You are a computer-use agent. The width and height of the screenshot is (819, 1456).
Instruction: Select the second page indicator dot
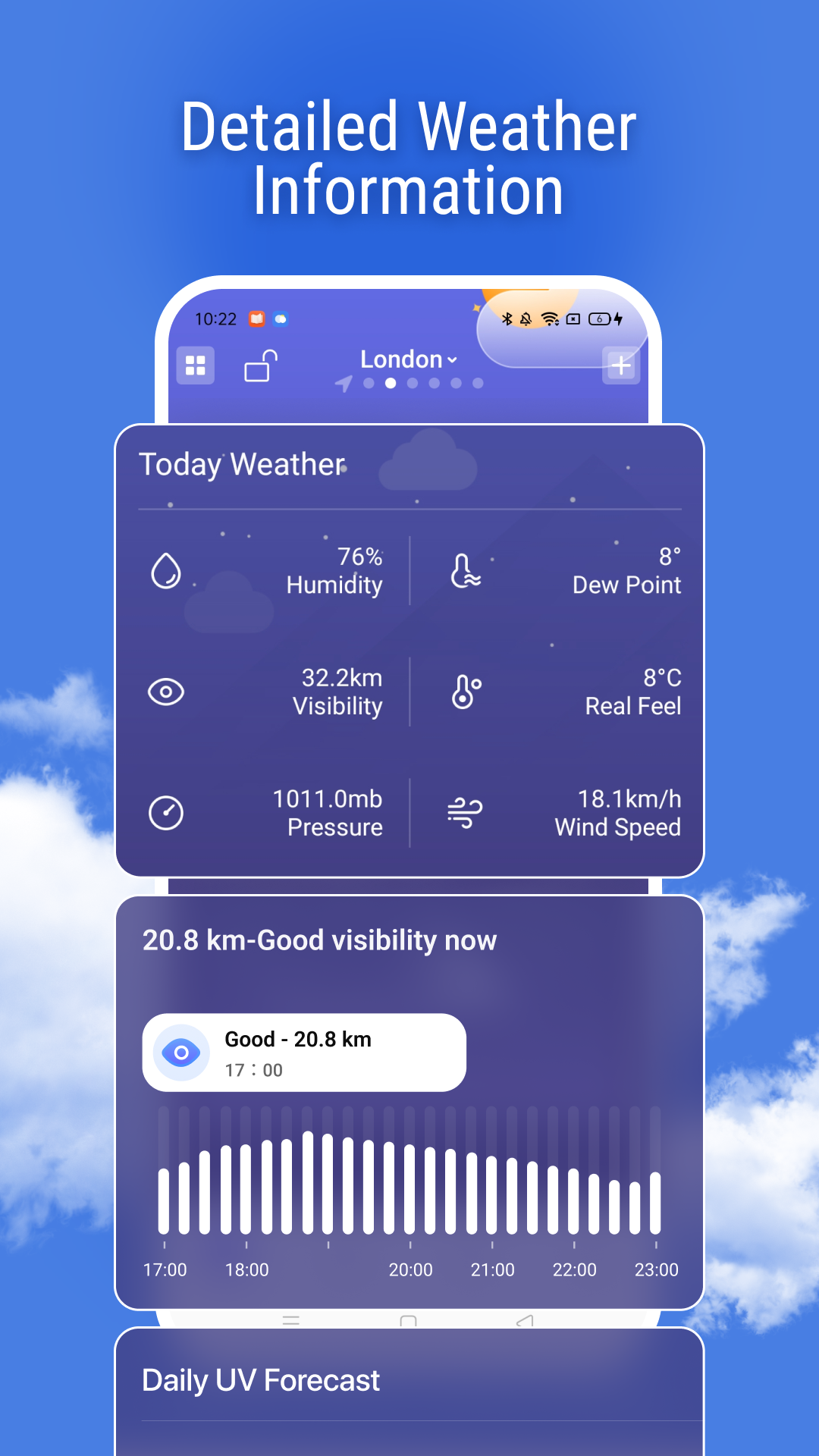coord(391,384)
